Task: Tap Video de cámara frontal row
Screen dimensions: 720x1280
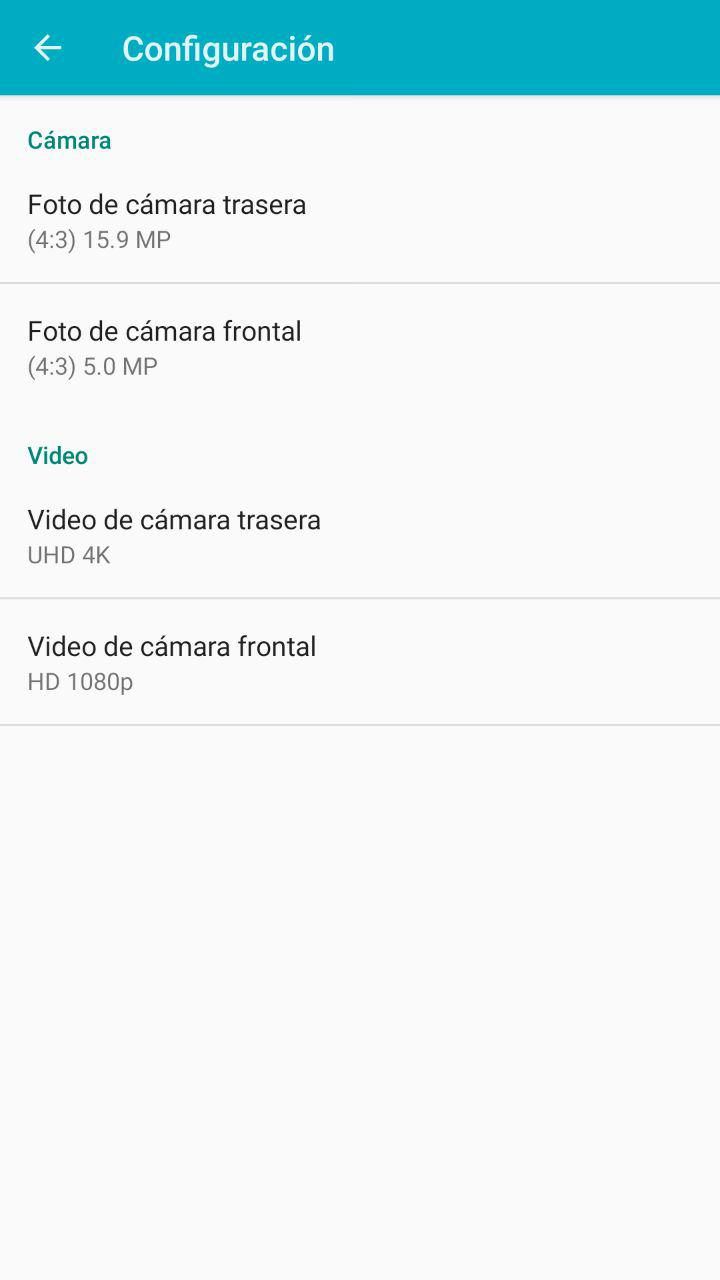Action: coord(360,662)
